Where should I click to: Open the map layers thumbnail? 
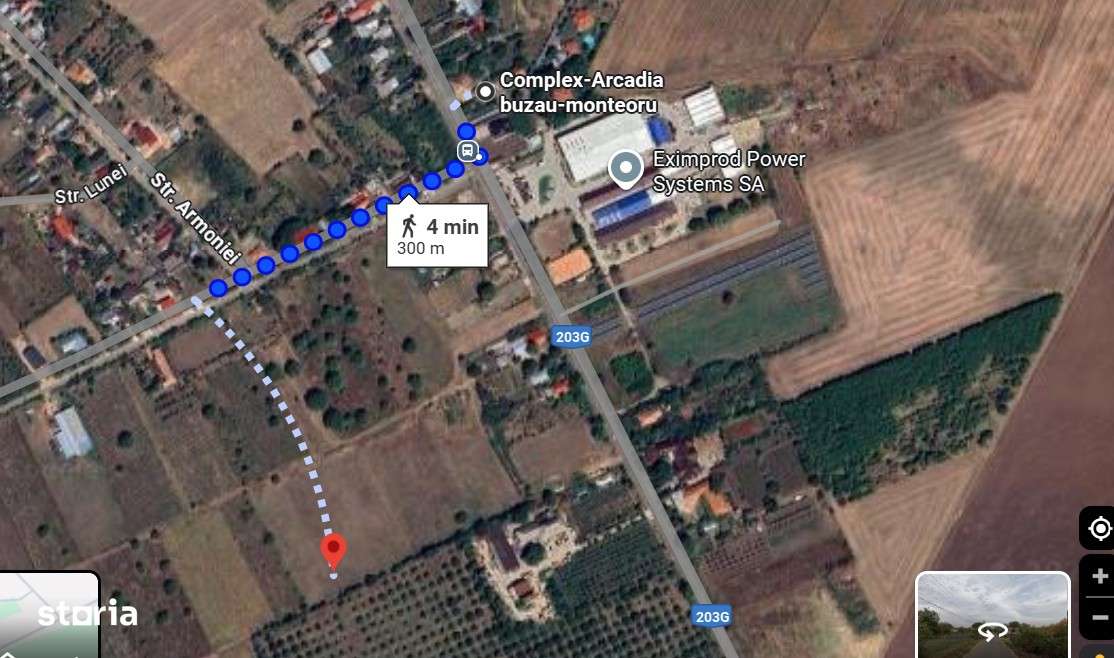[x=48, y=614]
